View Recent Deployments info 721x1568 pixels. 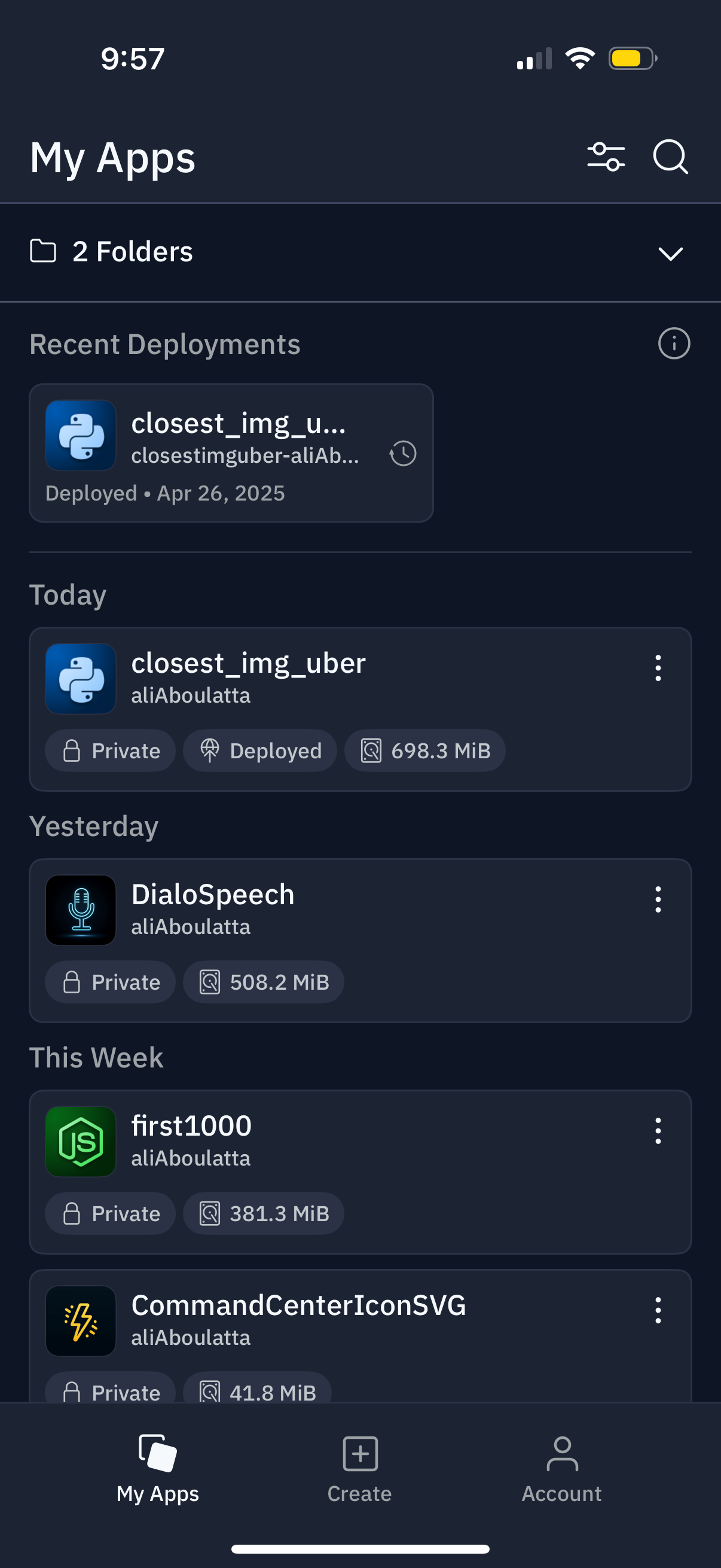(674, 344)
